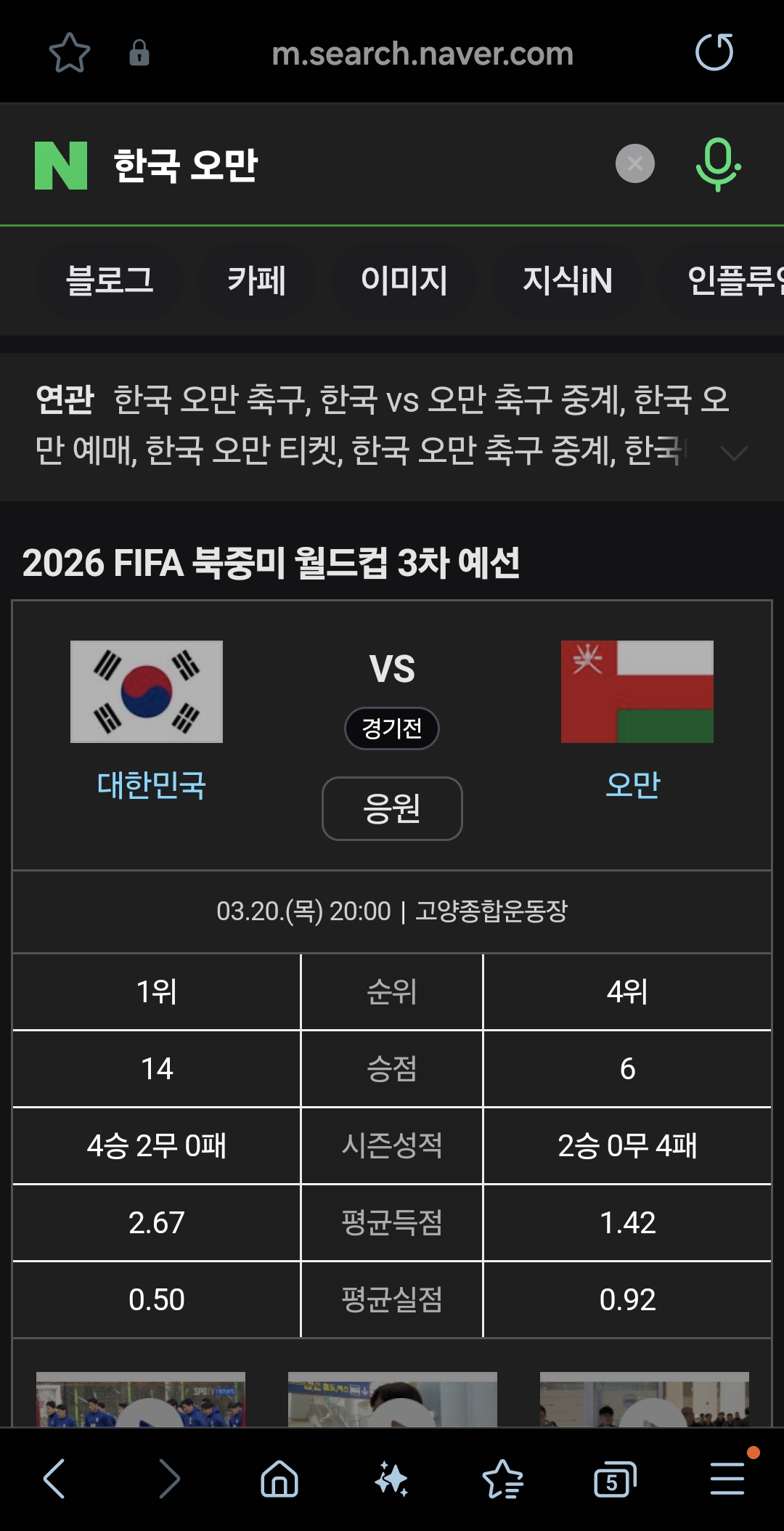Open the tab switcher showing 5 tabs
784x1531 pixels.
(614, 1479)
